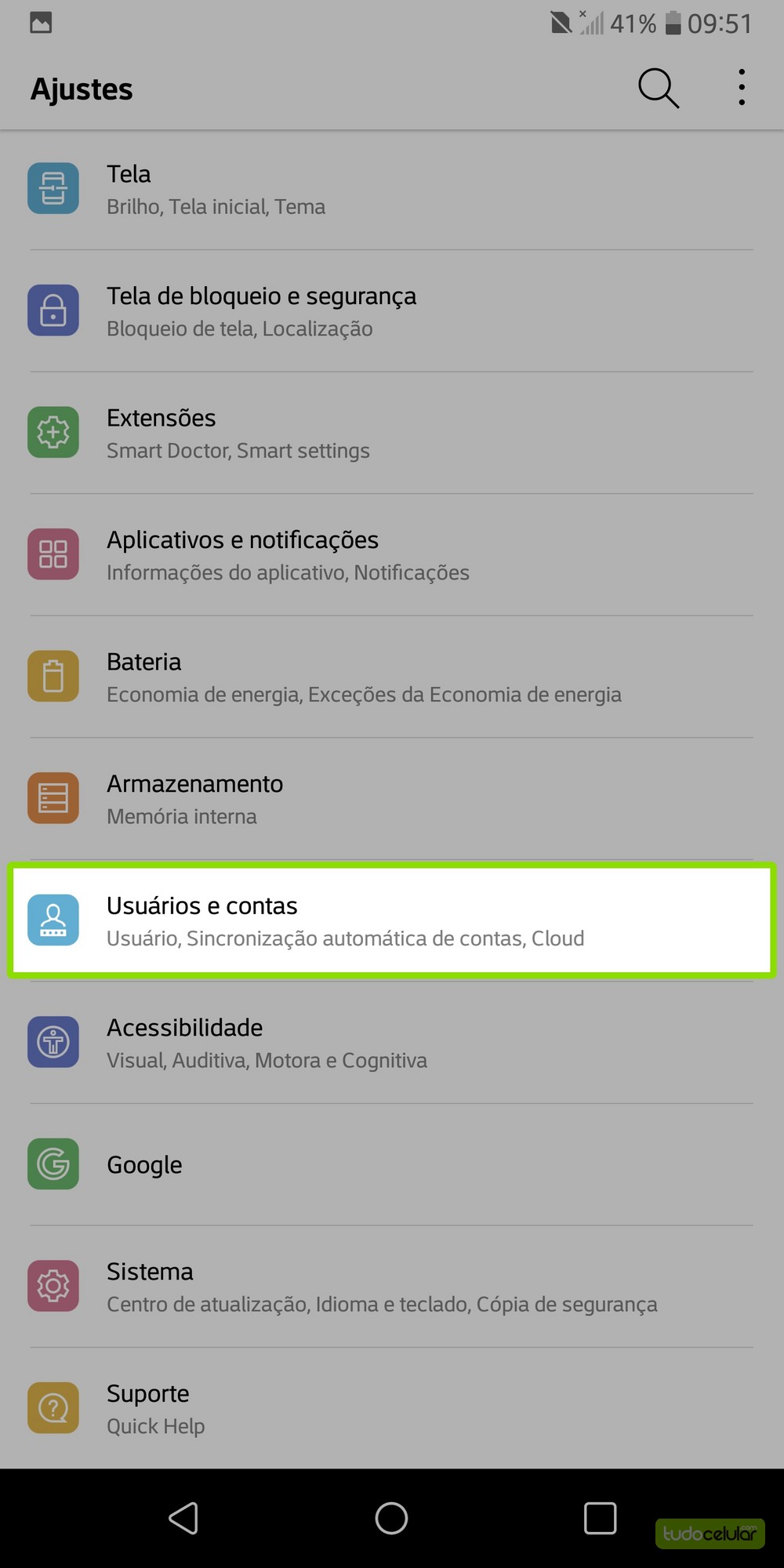The width and height of the screenshot is (784, 1568).
Task: Open the three-dot overflow menu
Action: [741, 88]
